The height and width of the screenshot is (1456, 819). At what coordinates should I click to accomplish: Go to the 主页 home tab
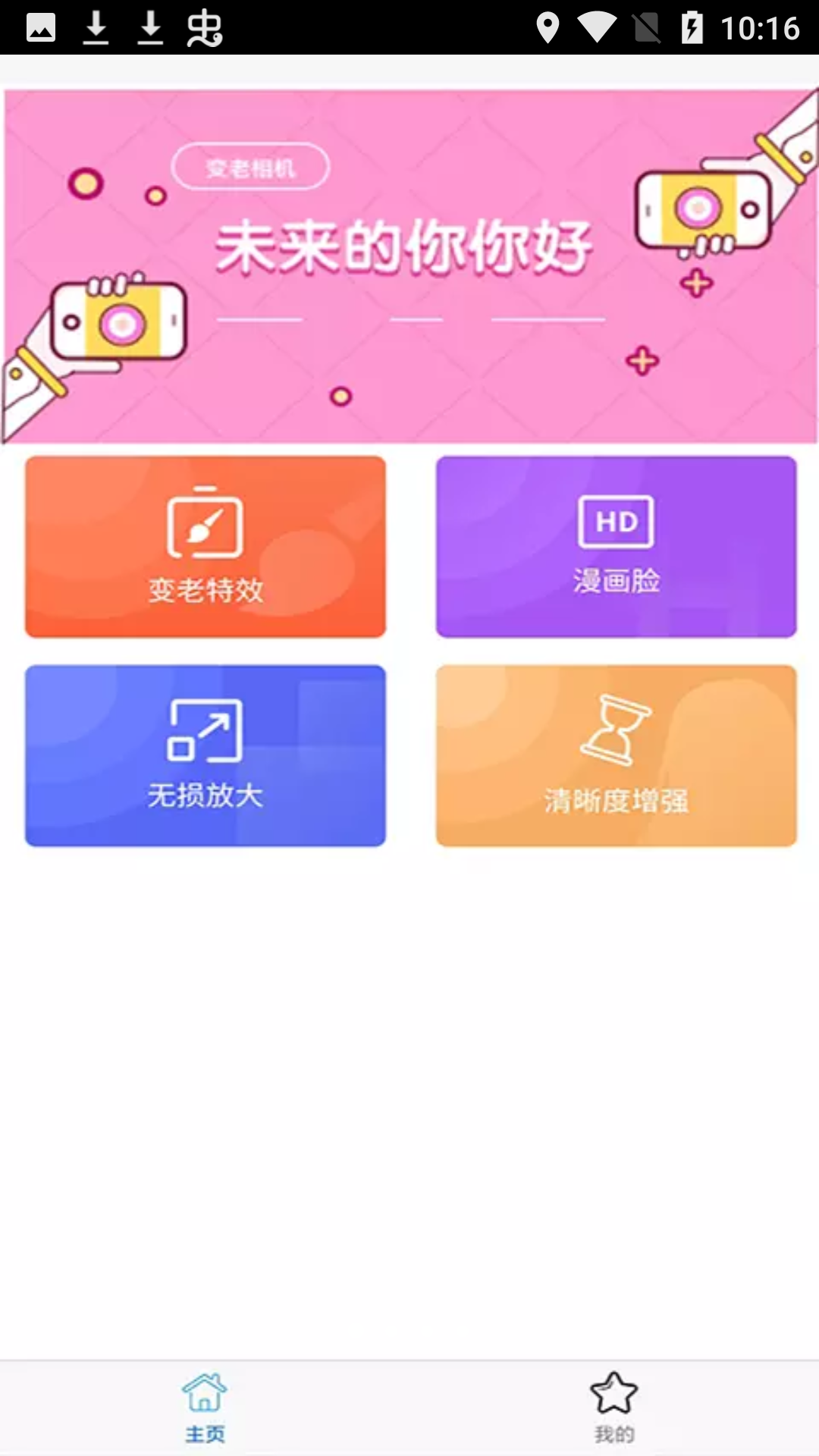click(205, 1407)
